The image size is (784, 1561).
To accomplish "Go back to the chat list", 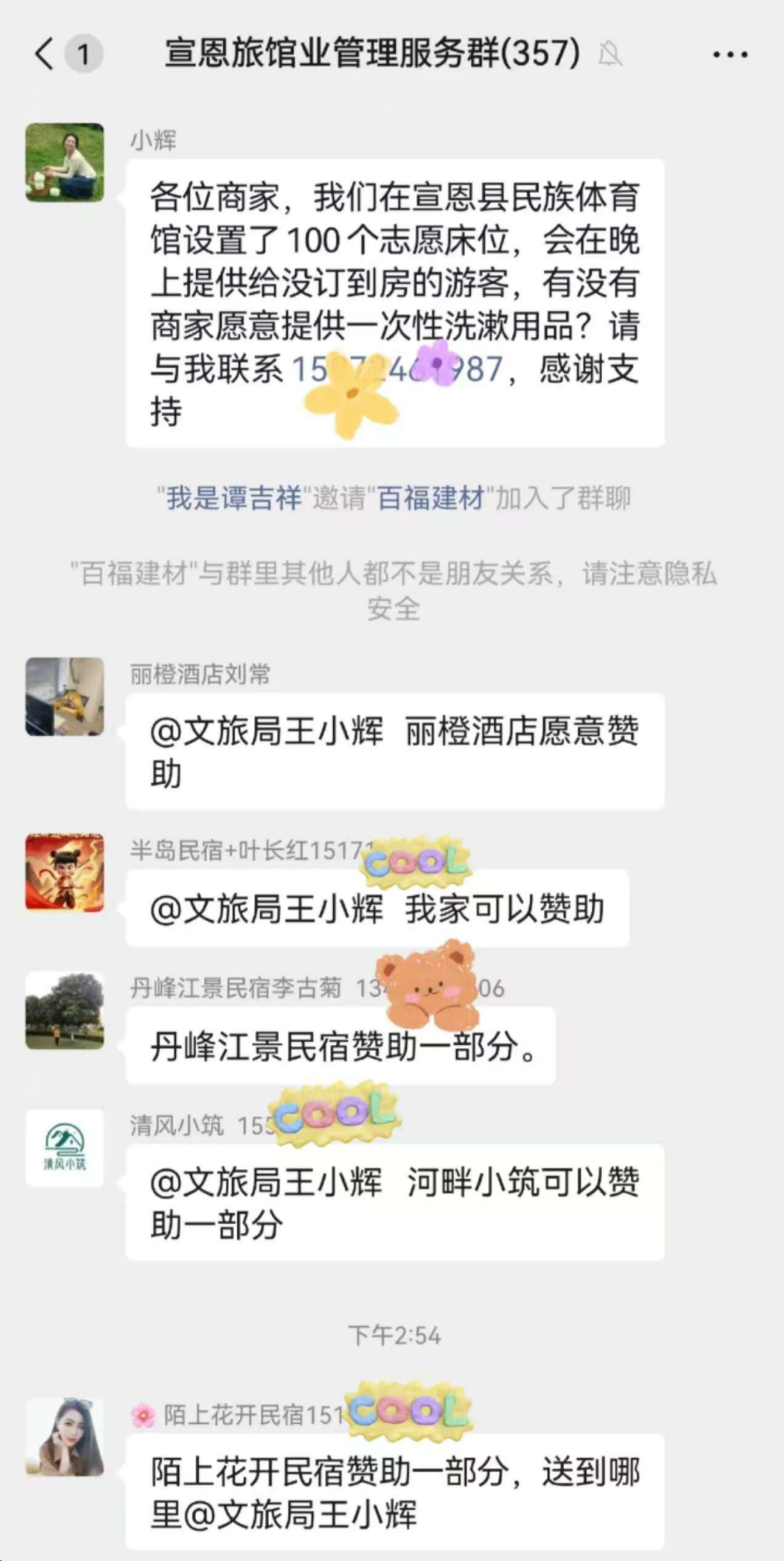I will click(45, 54).
